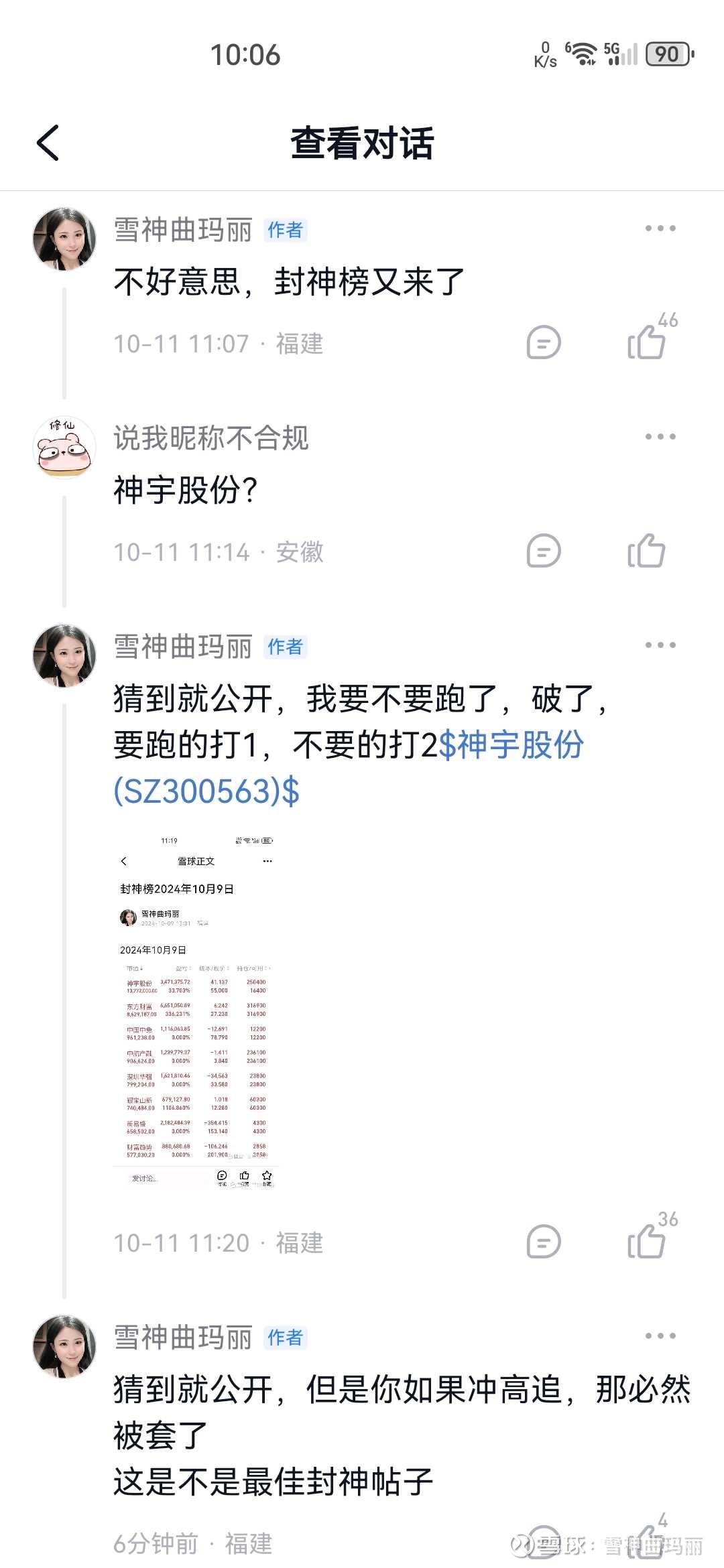724x1568 pixels.
Task: Open overflow menu on the 10-11 11:20 comment
Action: [660, 645]
